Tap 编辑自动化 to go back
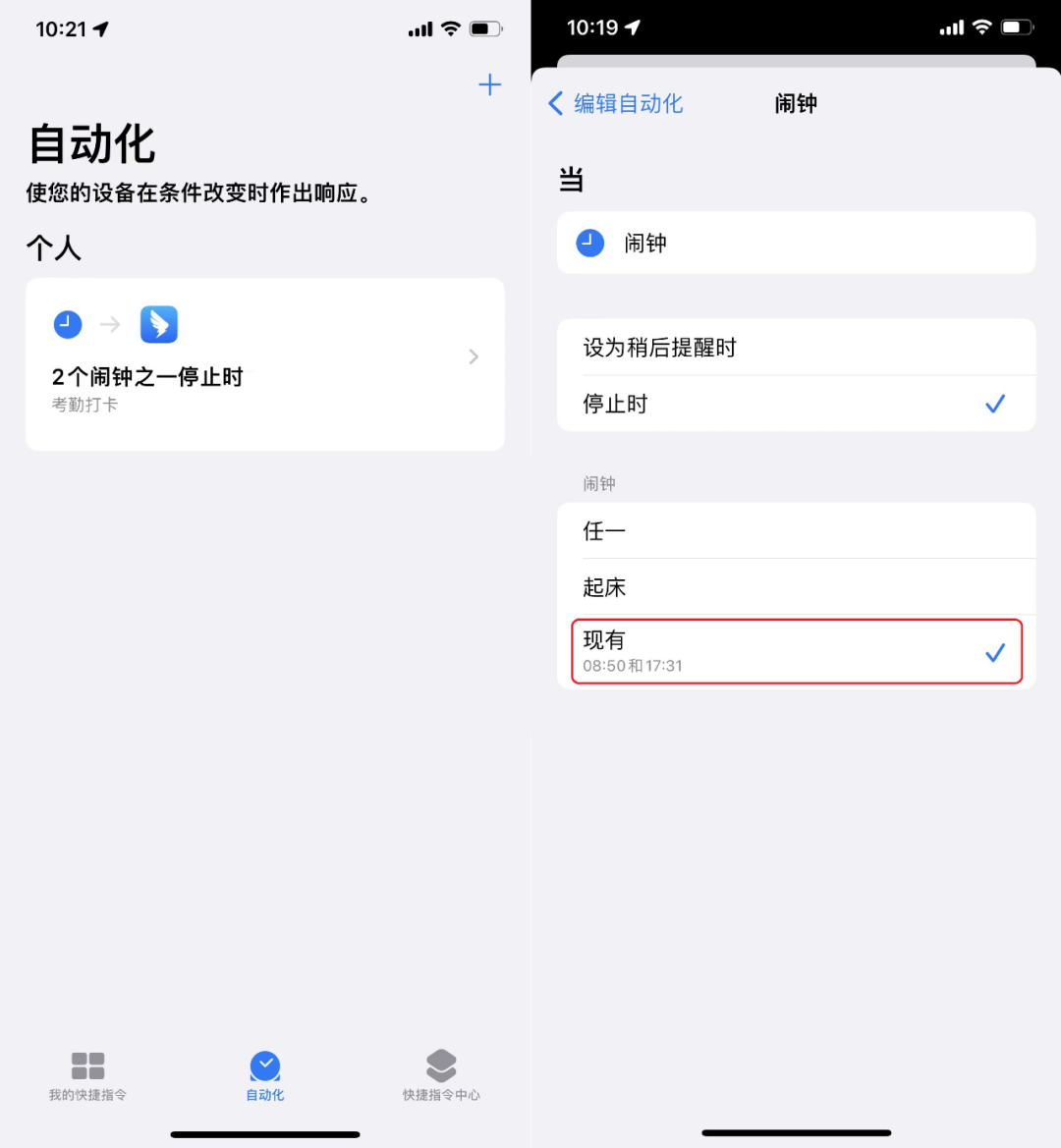Screen dimensions: 1061x1148 click(x=629, y=103)
